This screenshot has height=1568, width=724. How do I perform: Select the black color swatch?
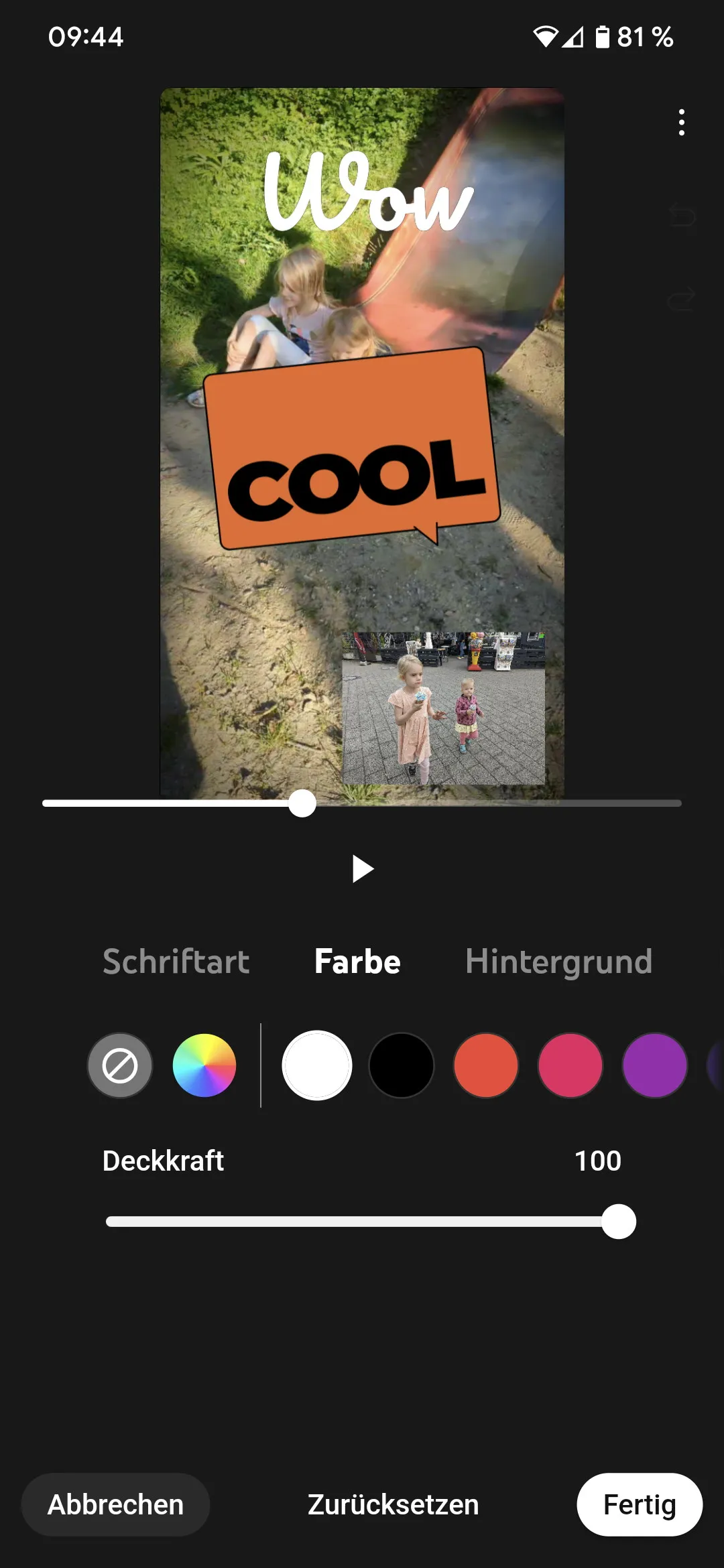(402, 1065)
